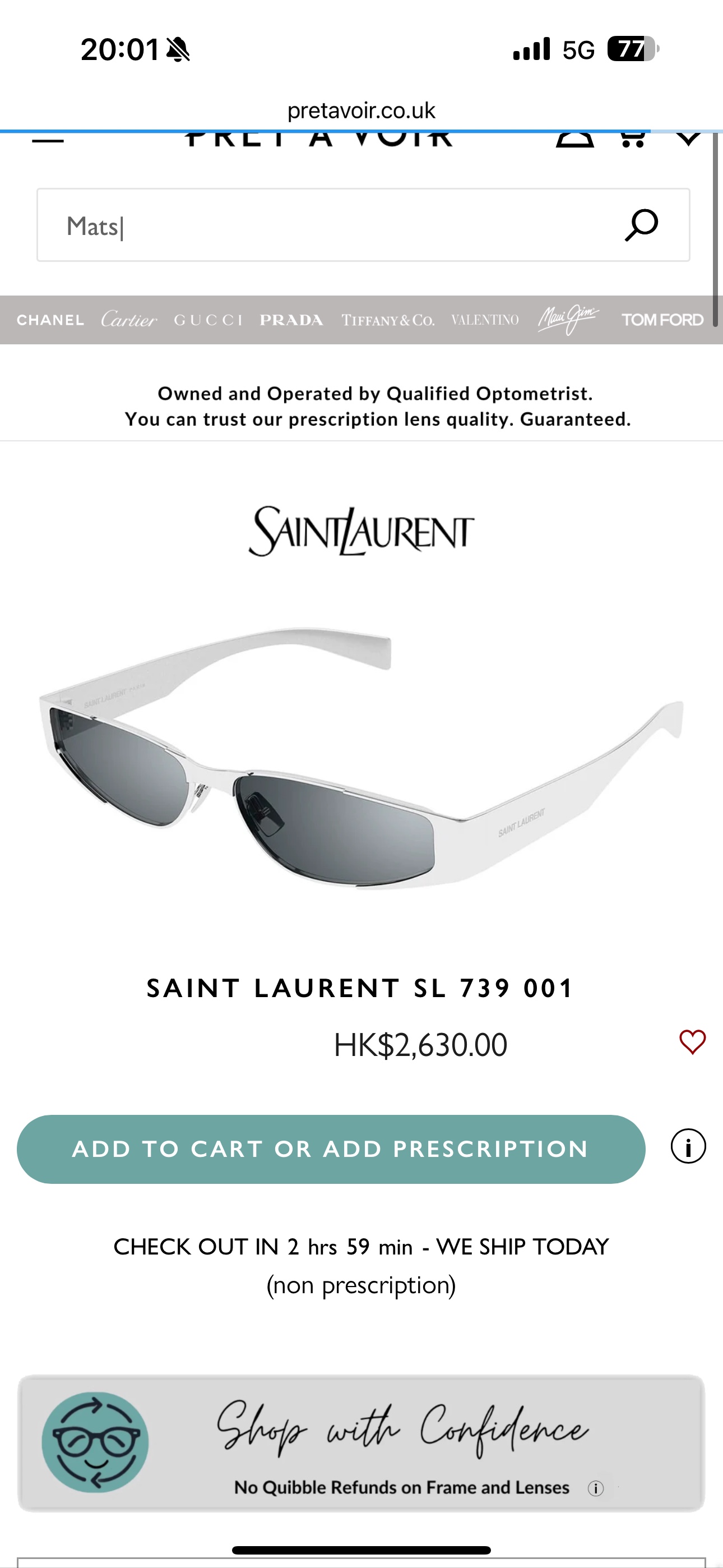Browse the Maui Jim brand

(x=568, y=320)
